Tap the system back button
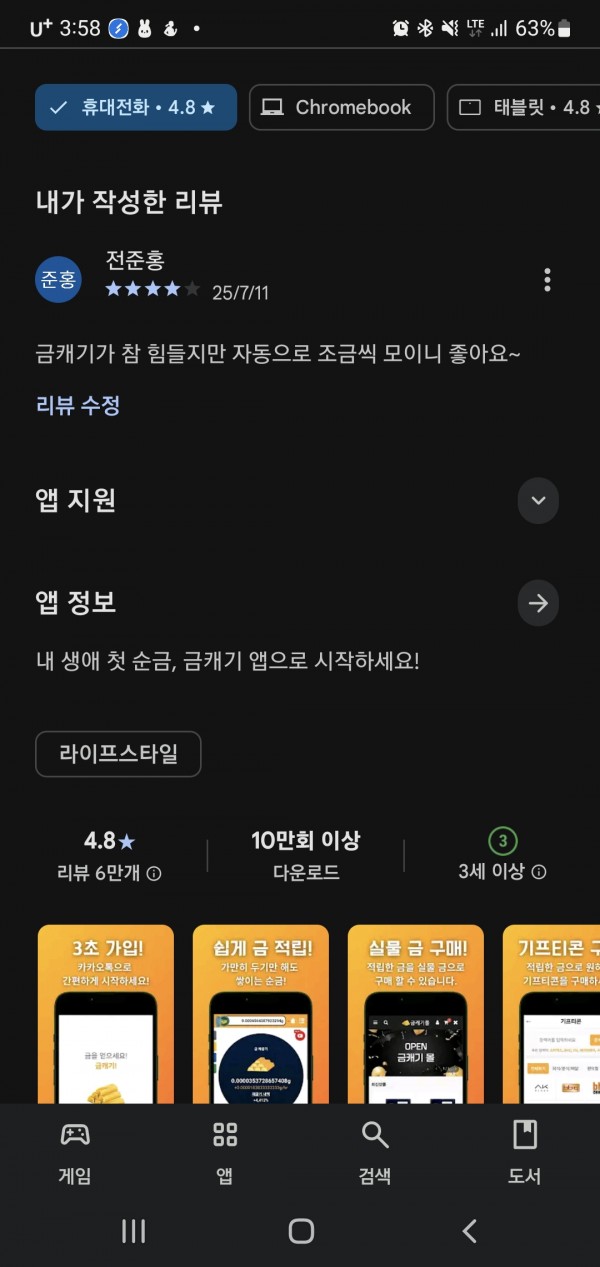This screenshot has height=1267, width=600. pyautogui.click(x=469, y=1231)
